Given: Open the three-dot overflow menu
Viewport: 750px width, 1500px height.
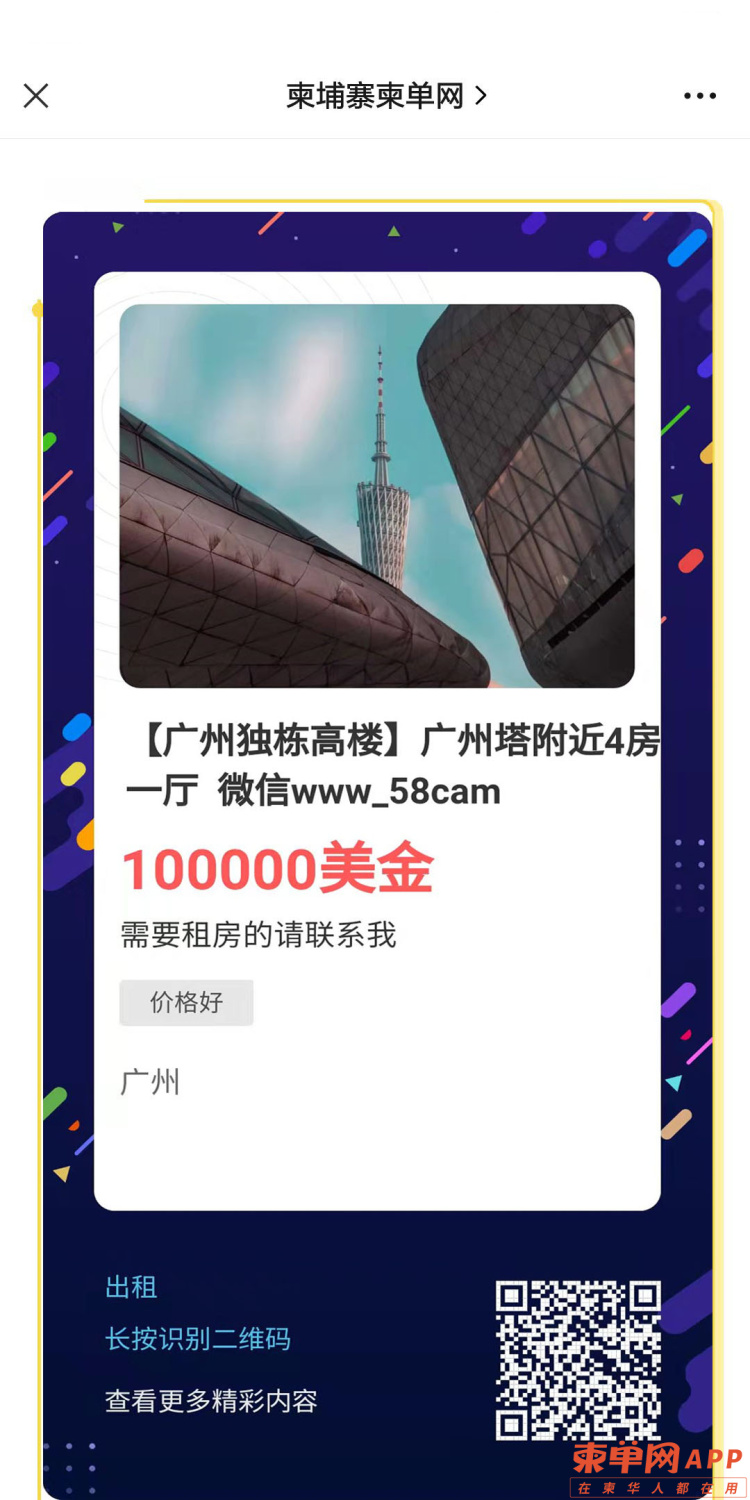Looking at the screenshot, I should (699, 96).
